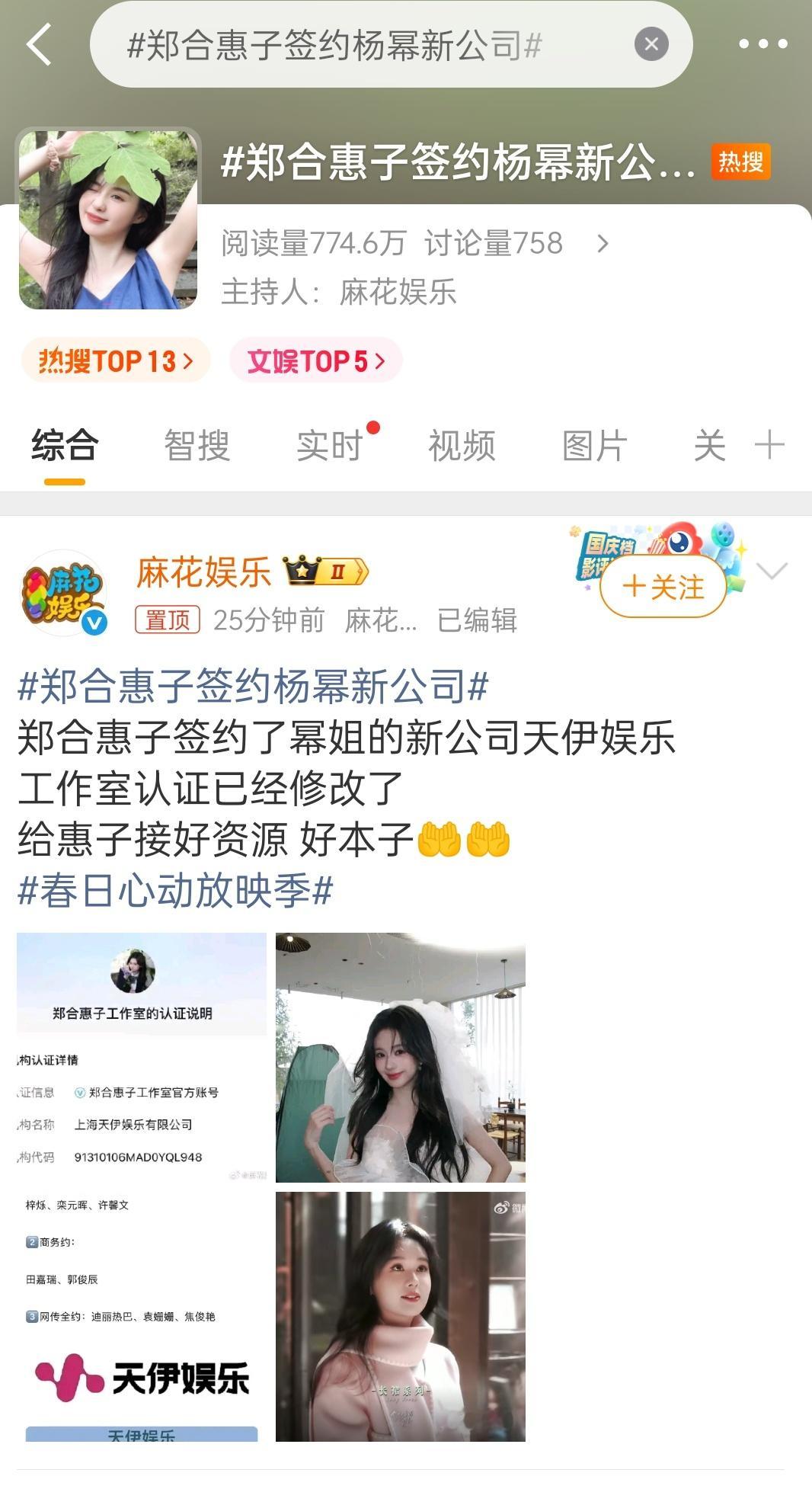
Task: Select the 综合 tab toggle
Action: coord(62,447)
